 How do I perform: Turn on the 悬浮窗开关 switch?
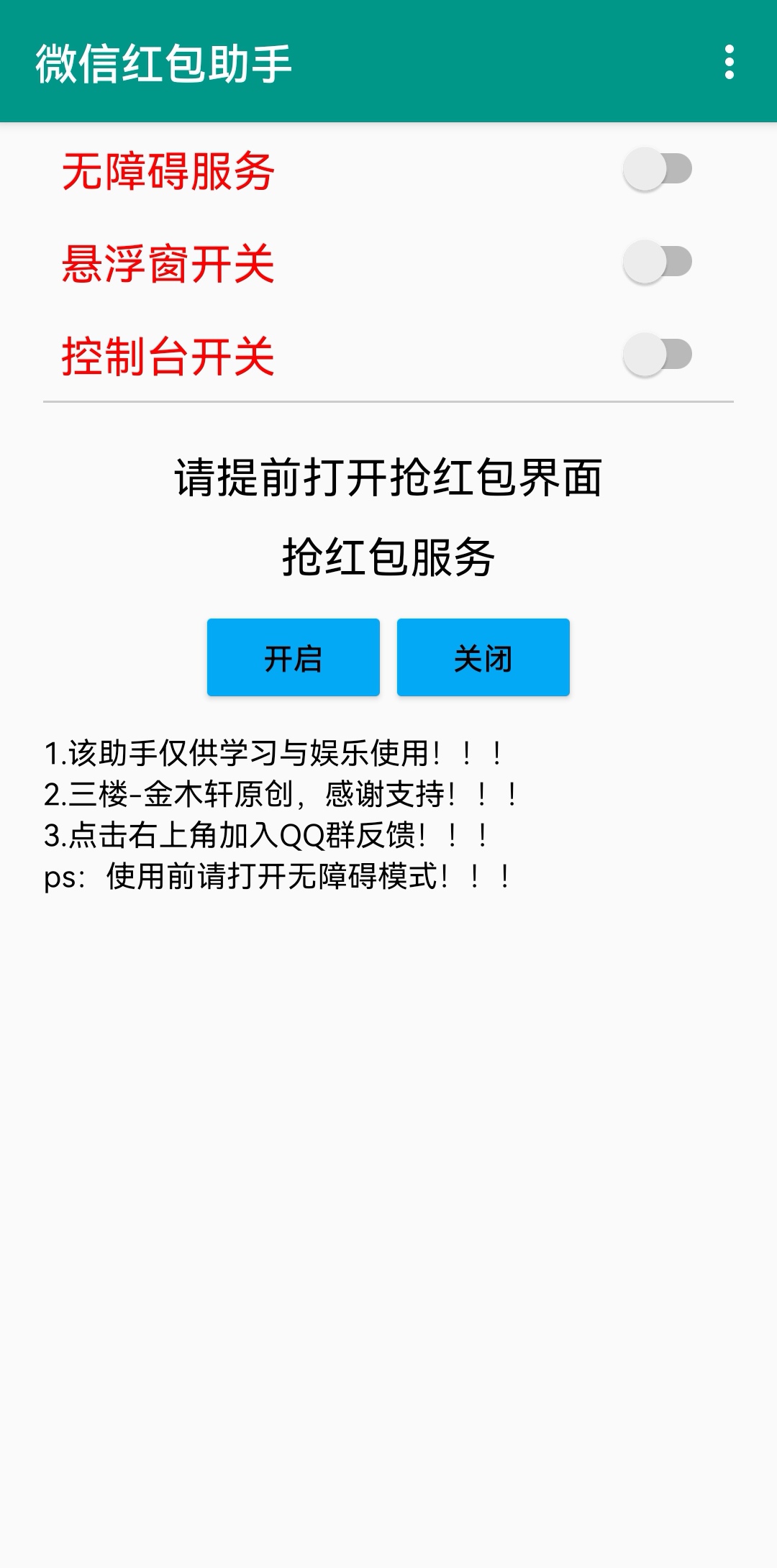pos(658,262)
